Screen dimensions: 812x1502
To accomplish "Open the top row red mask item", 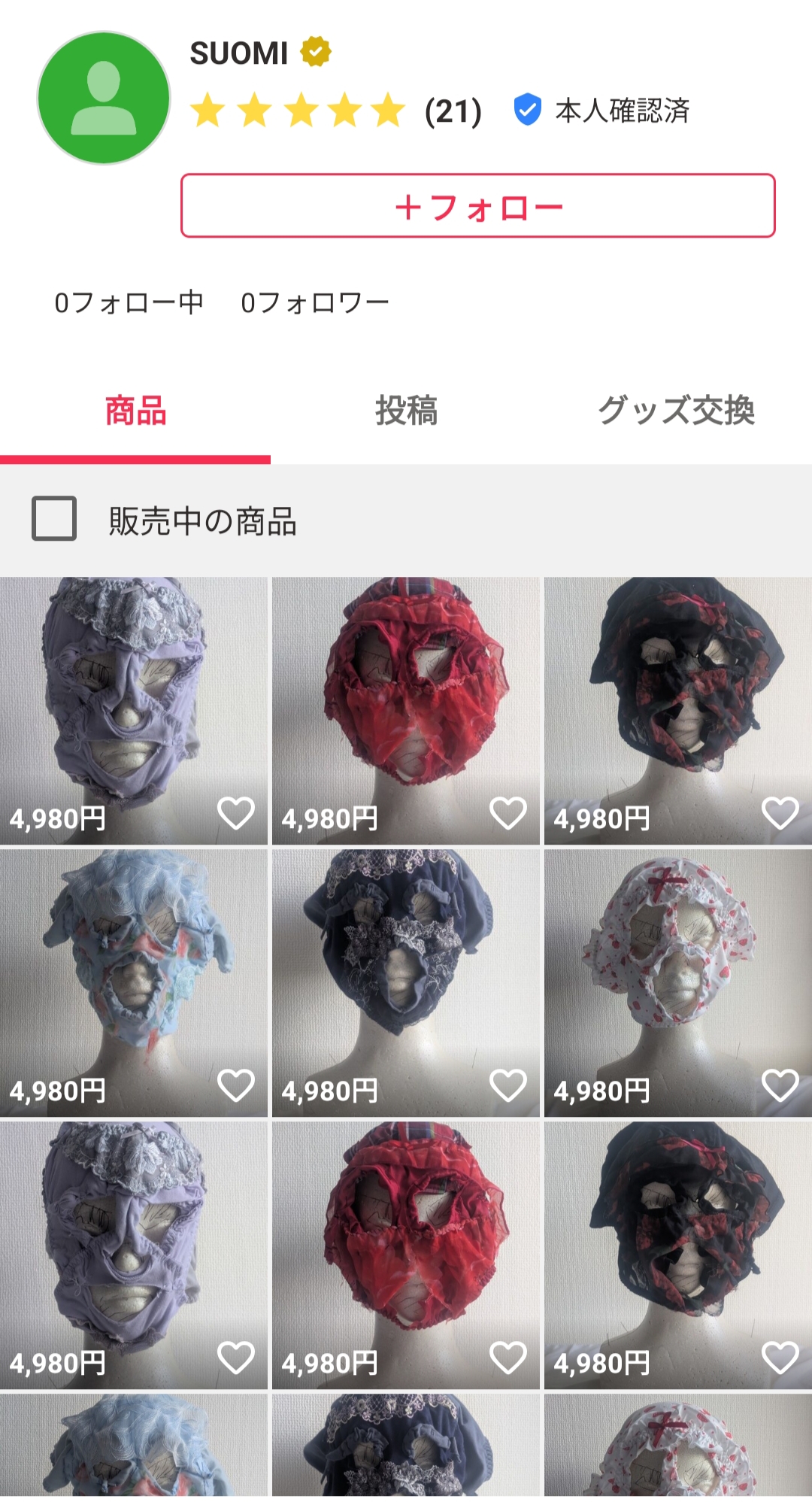I will tap(405, 692).
